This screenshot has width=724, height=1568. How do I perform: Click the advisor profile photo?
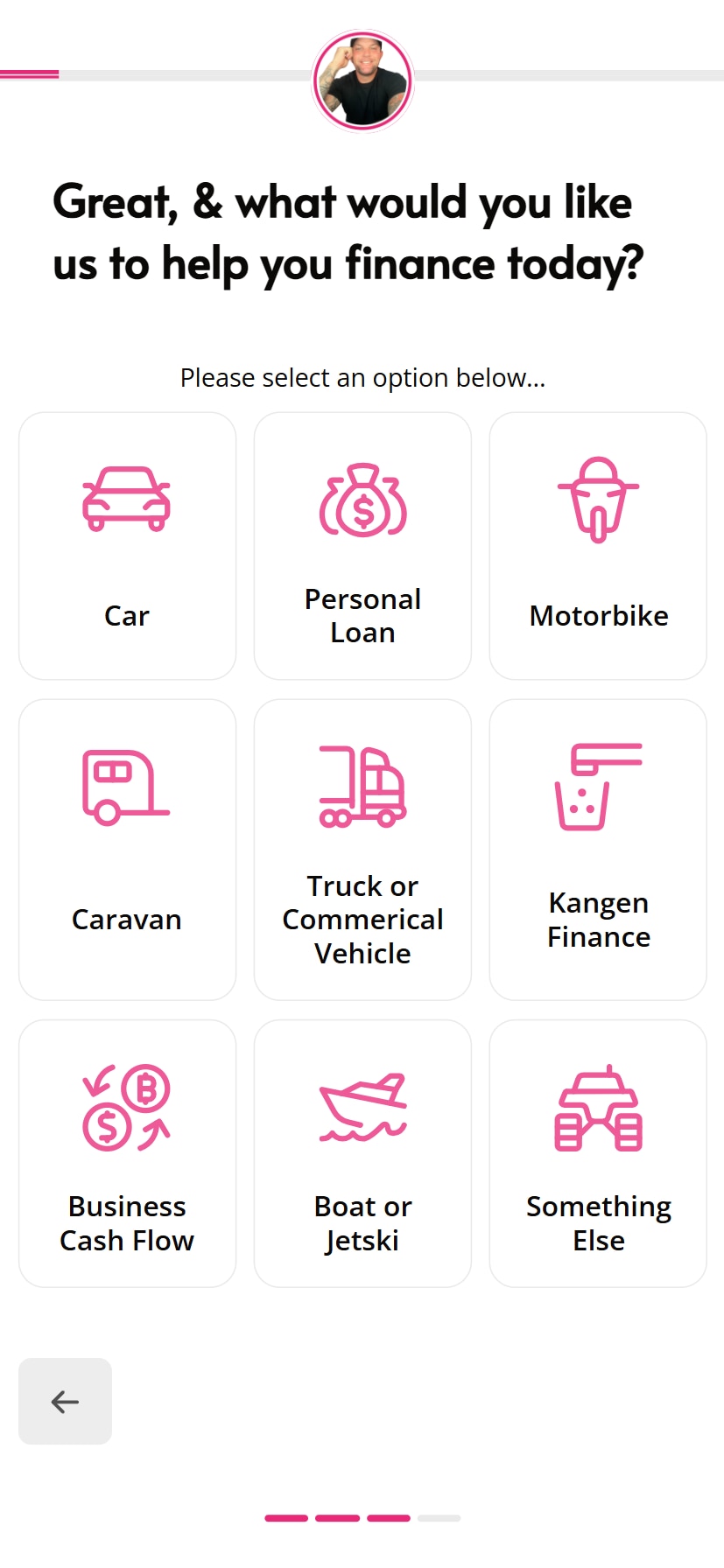pyautogui.click(x=362, y=80)
